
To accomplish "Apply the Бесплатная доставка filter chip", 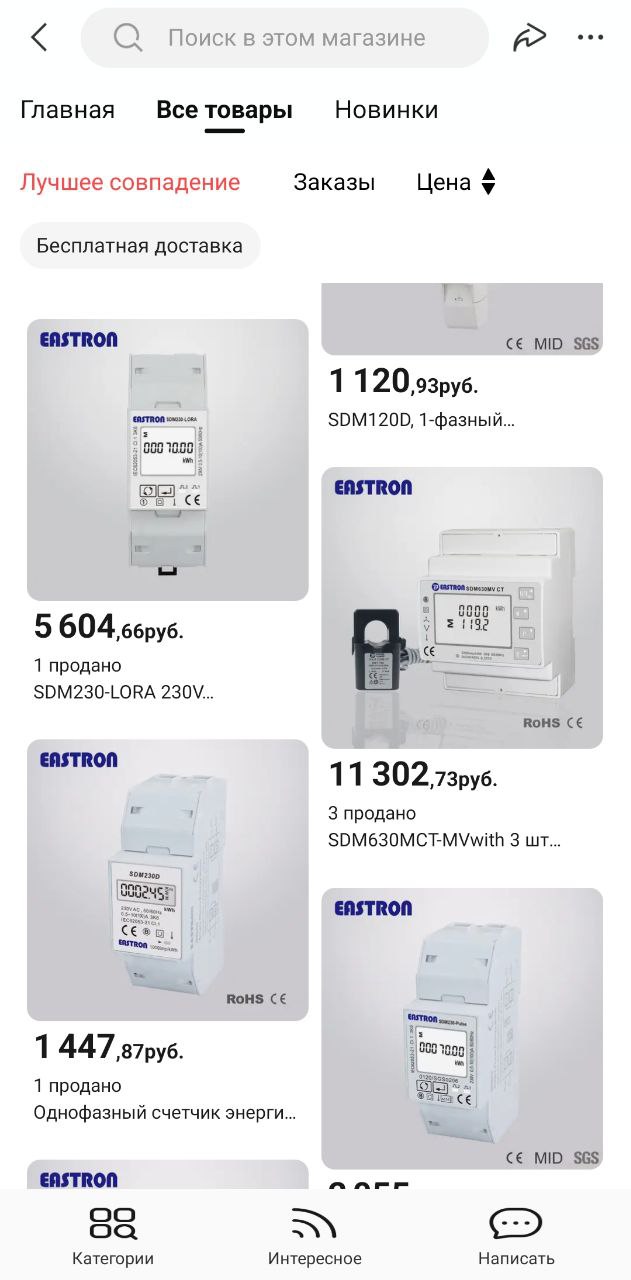I will (139, 246).
